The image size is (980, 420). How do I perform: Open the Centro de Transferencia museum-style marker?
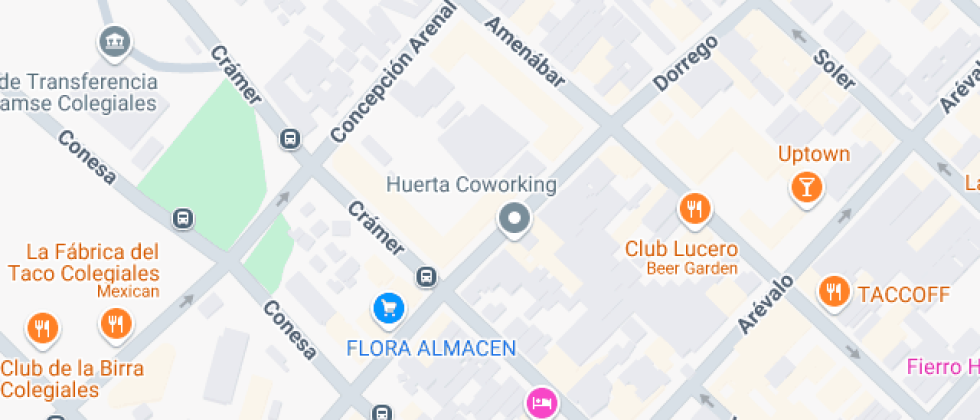[x=115, y=42]
